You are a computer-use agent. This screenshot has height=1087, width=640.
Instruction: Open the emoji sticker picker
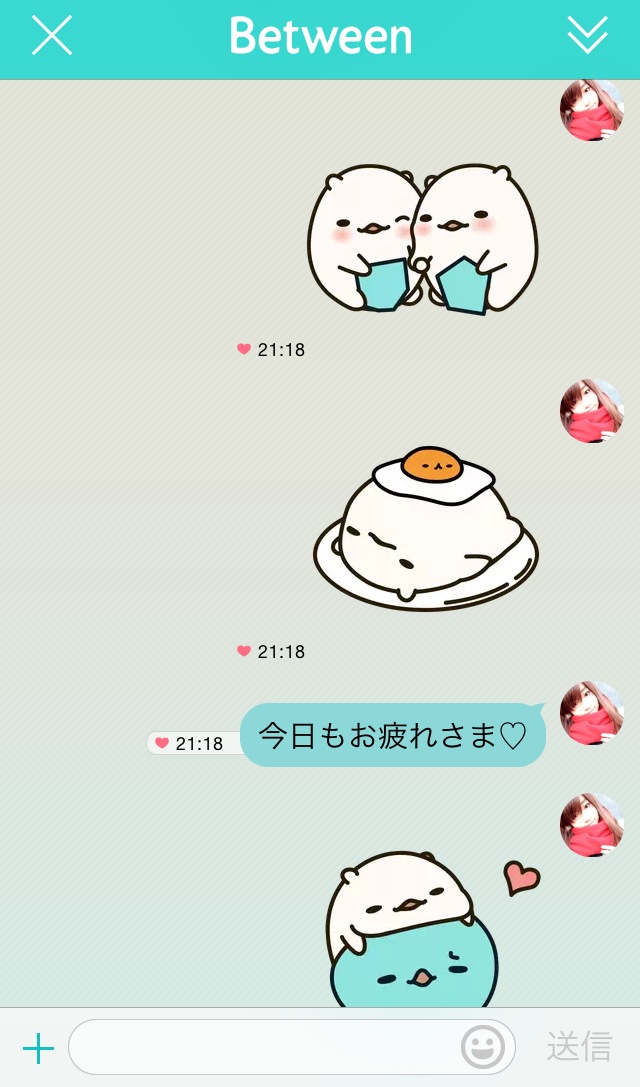483,1047
